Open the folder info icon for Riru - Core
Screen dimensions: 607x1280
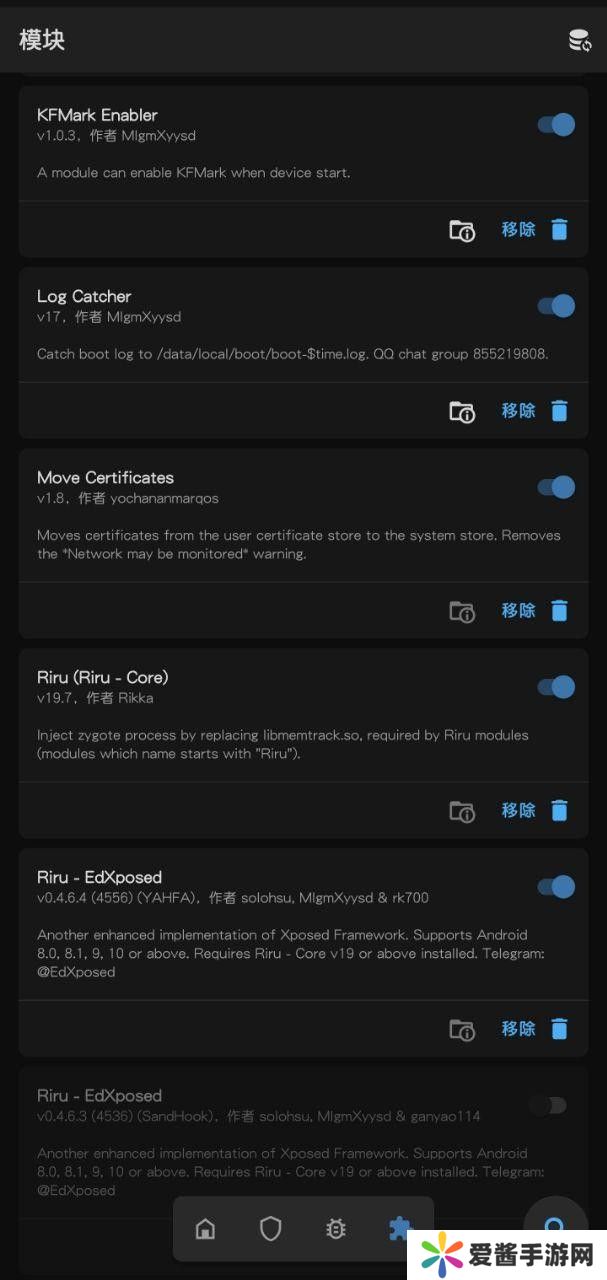(x=461, y=812)
